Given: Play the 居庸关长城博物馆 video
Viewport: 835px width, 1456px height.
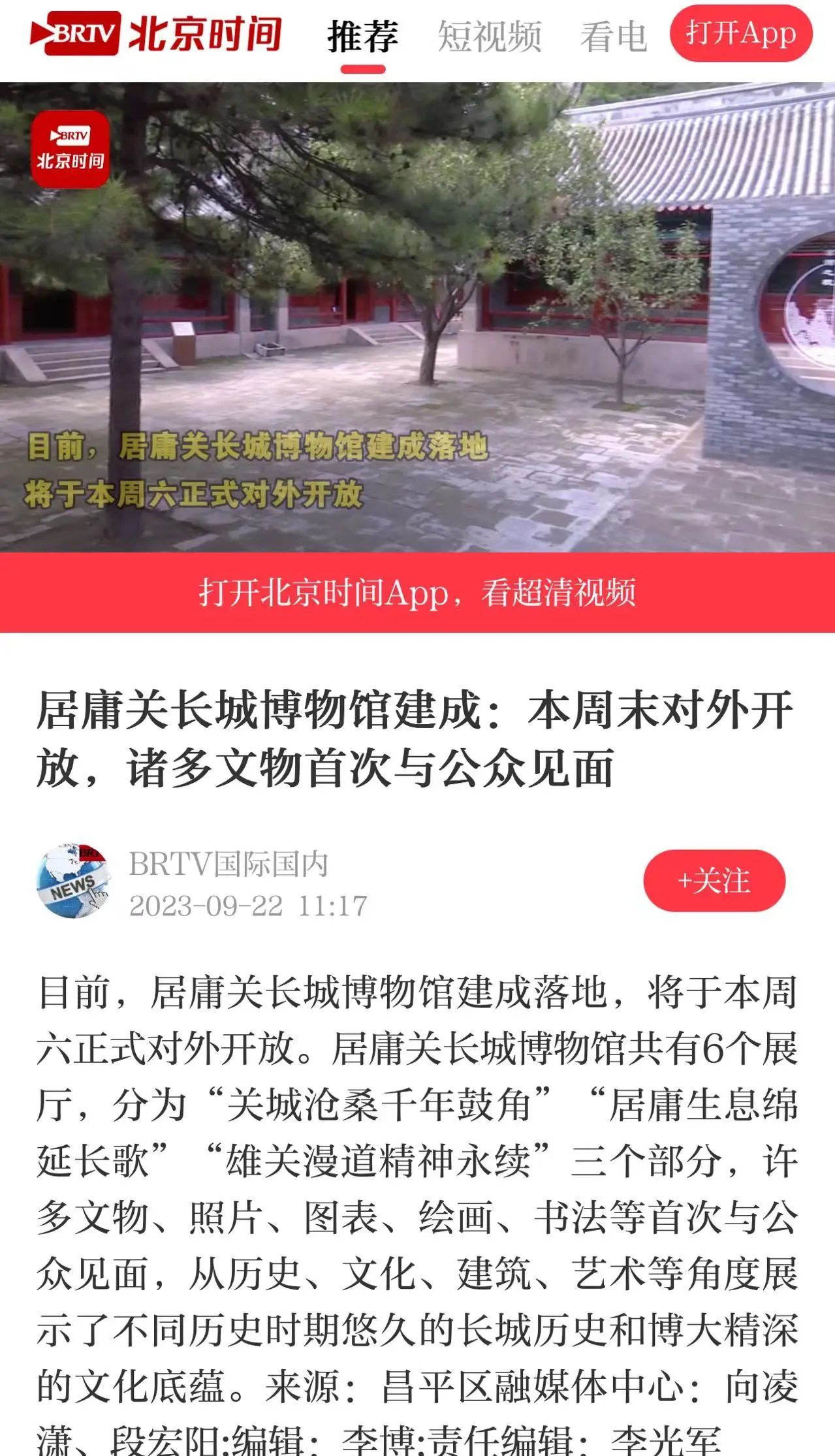Looking at the screenshot, I should click(x=417, y=317).
